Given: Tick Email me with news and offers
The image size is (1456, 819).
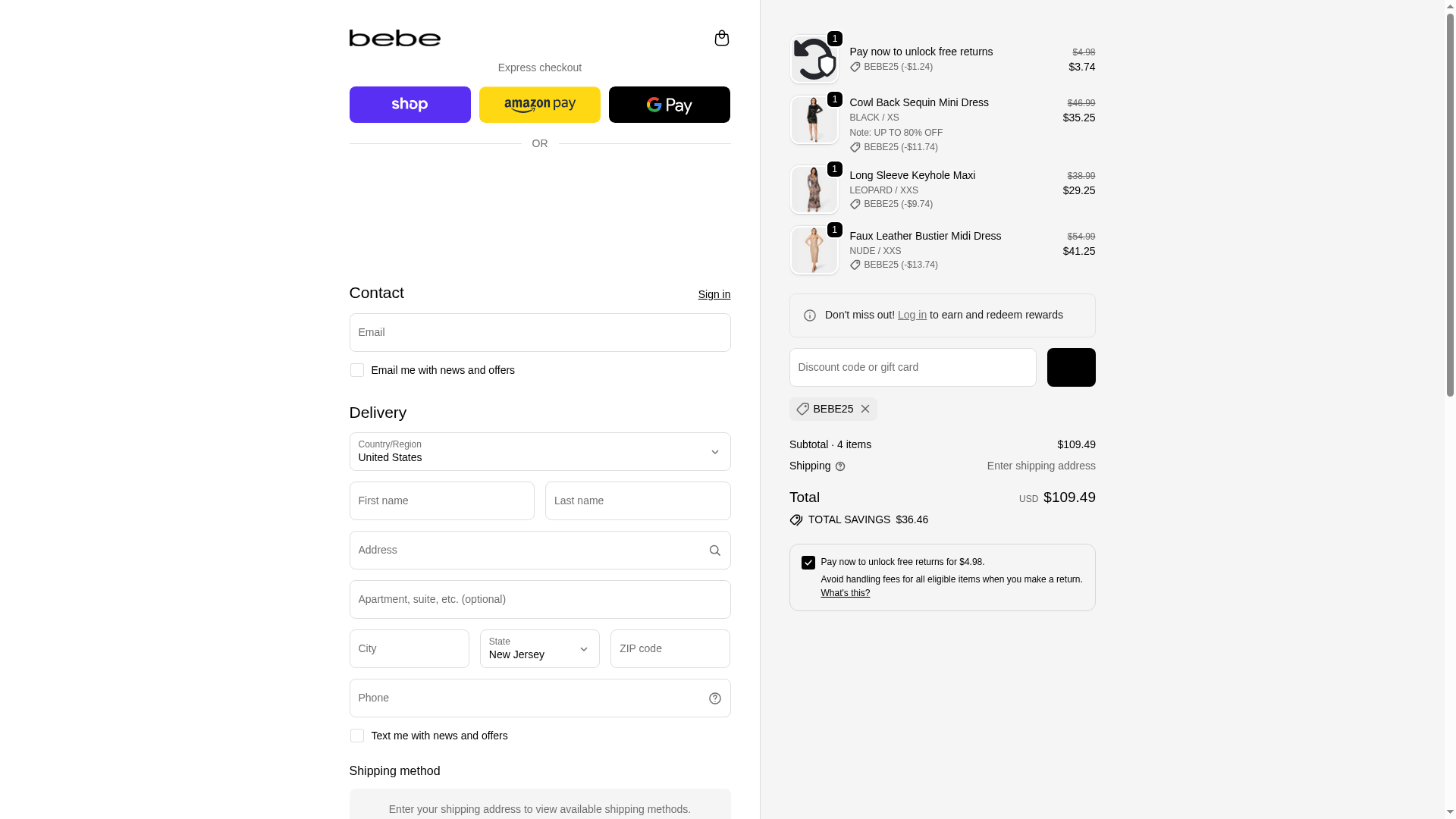Looking at the screenshot, I should (356, 370).
